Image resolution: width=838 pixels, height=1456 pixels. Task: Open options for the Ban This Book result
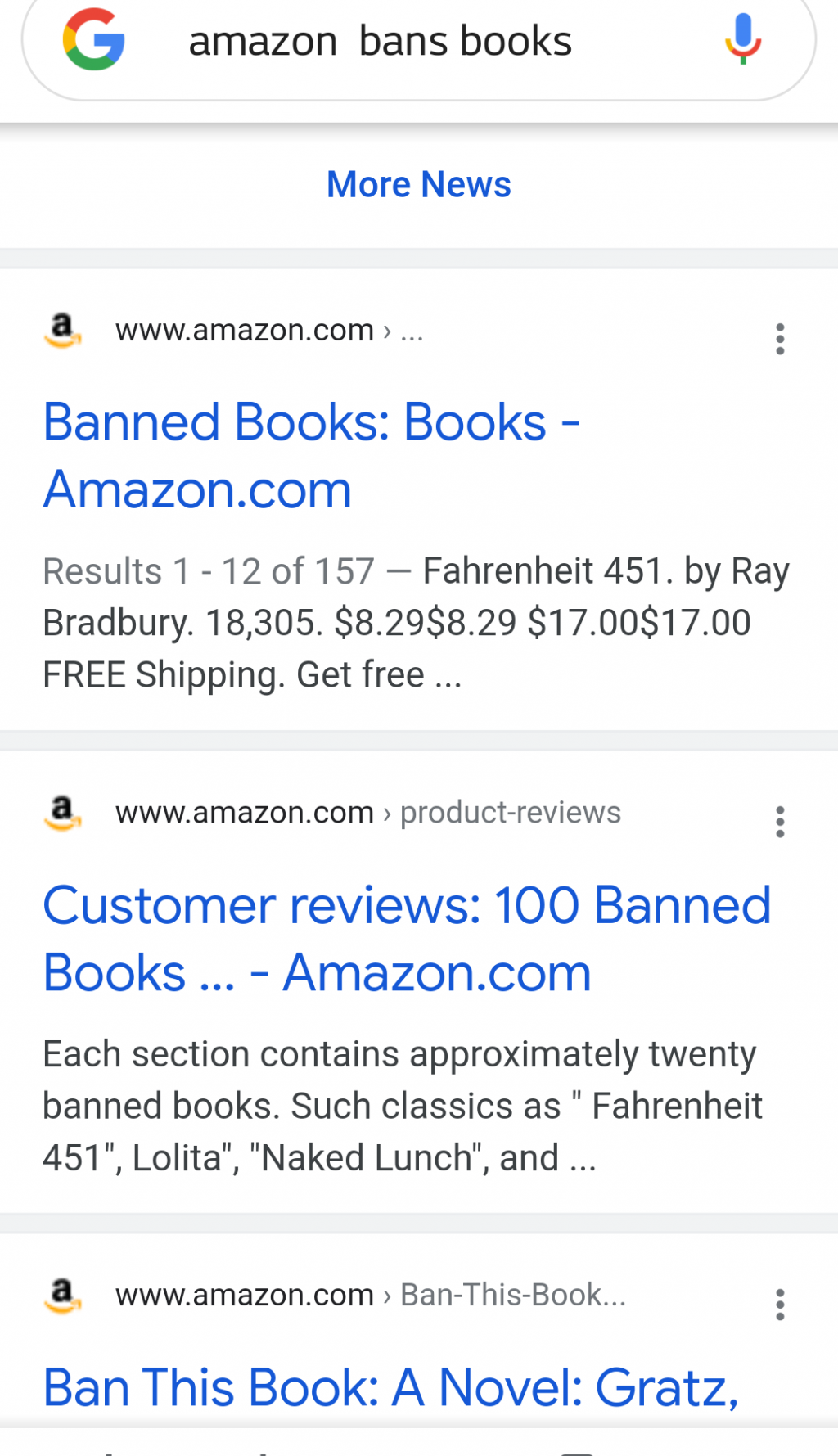pyautogui.click(x=780, y=1305)
